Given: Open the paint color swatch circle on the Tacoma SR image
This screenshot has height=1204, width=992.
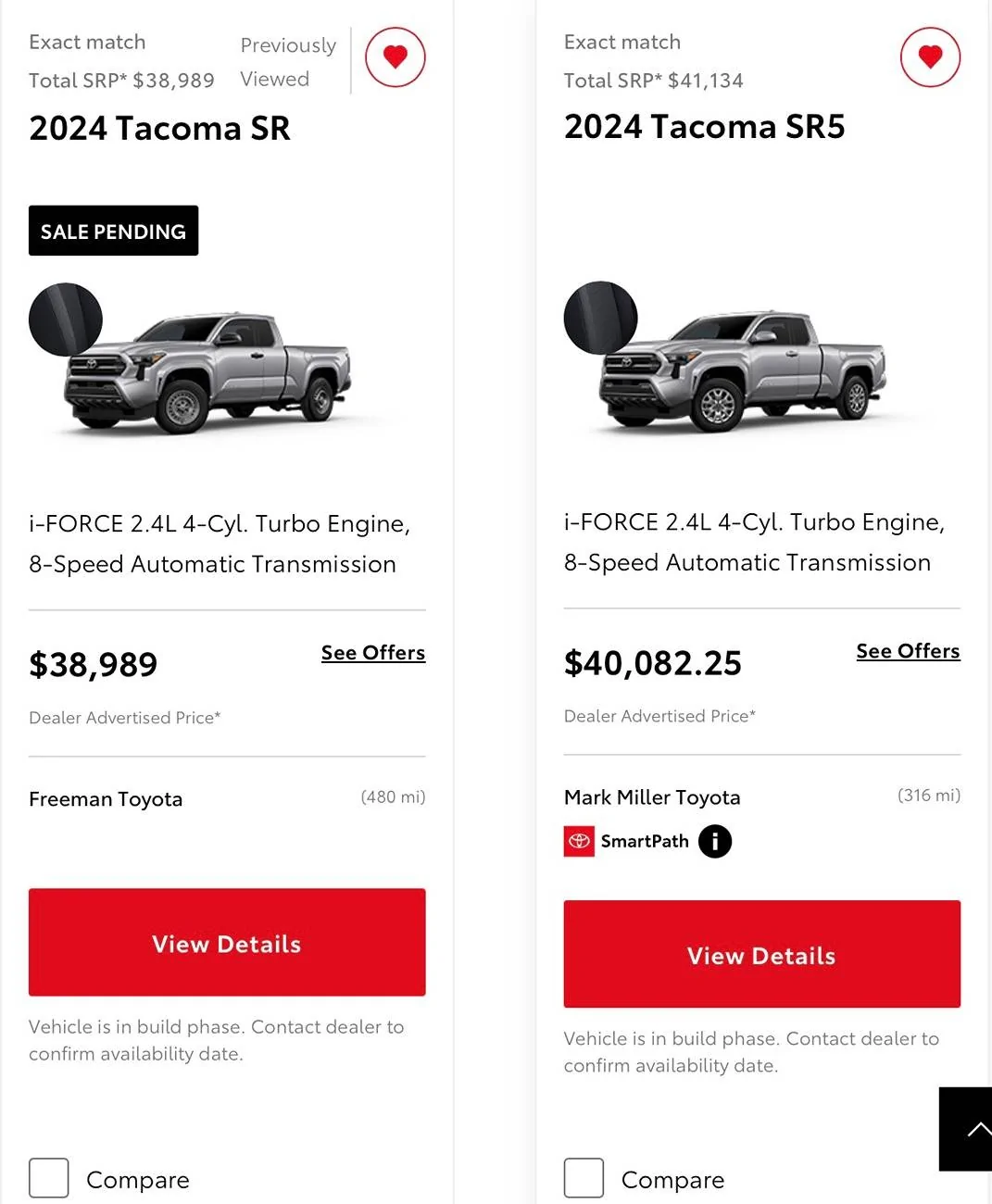Looking at the screenshot, I should tap(65, 320).
